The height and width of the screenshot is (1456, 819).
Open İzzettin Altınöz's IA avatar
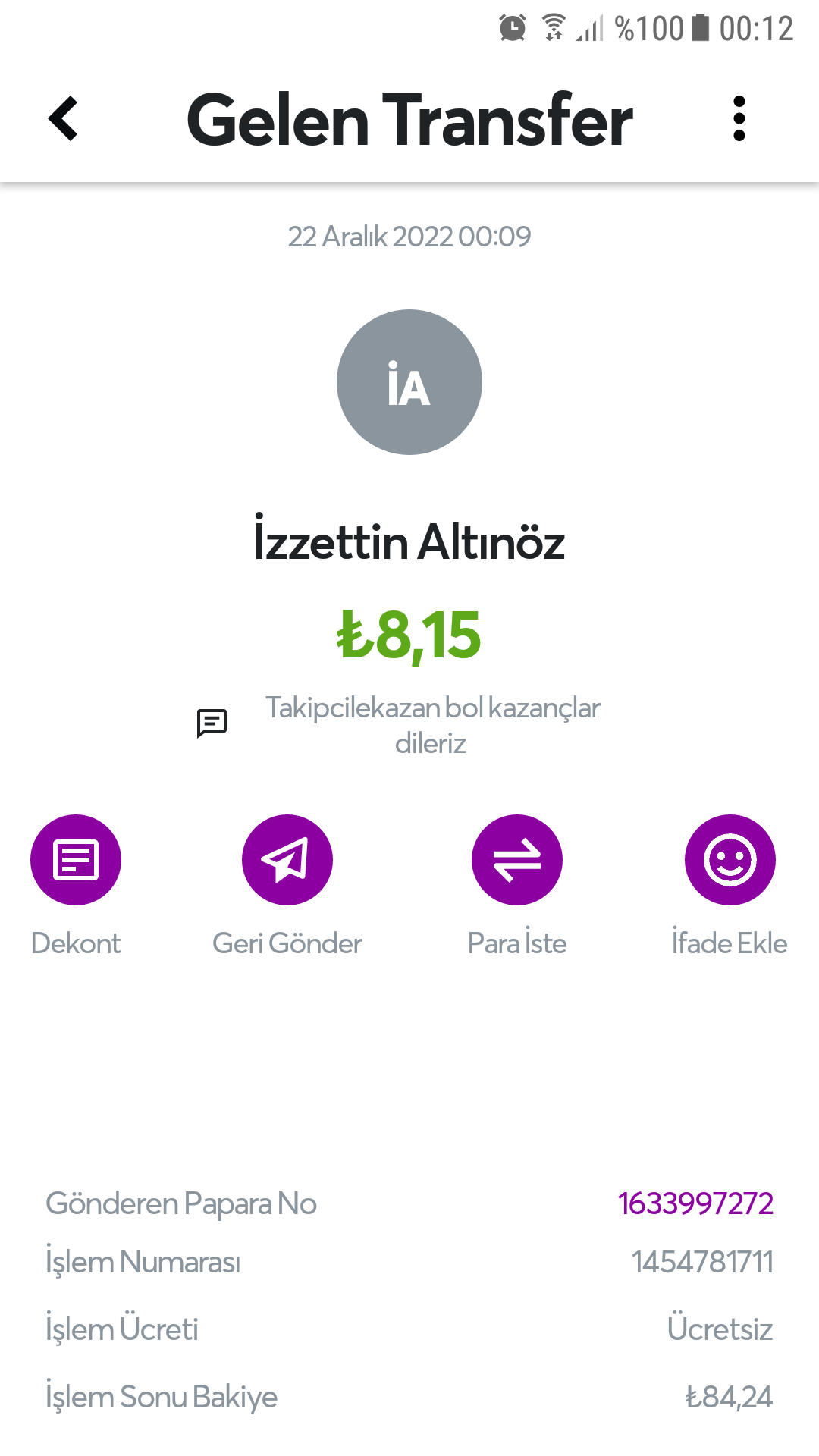(x=409, y=382)
